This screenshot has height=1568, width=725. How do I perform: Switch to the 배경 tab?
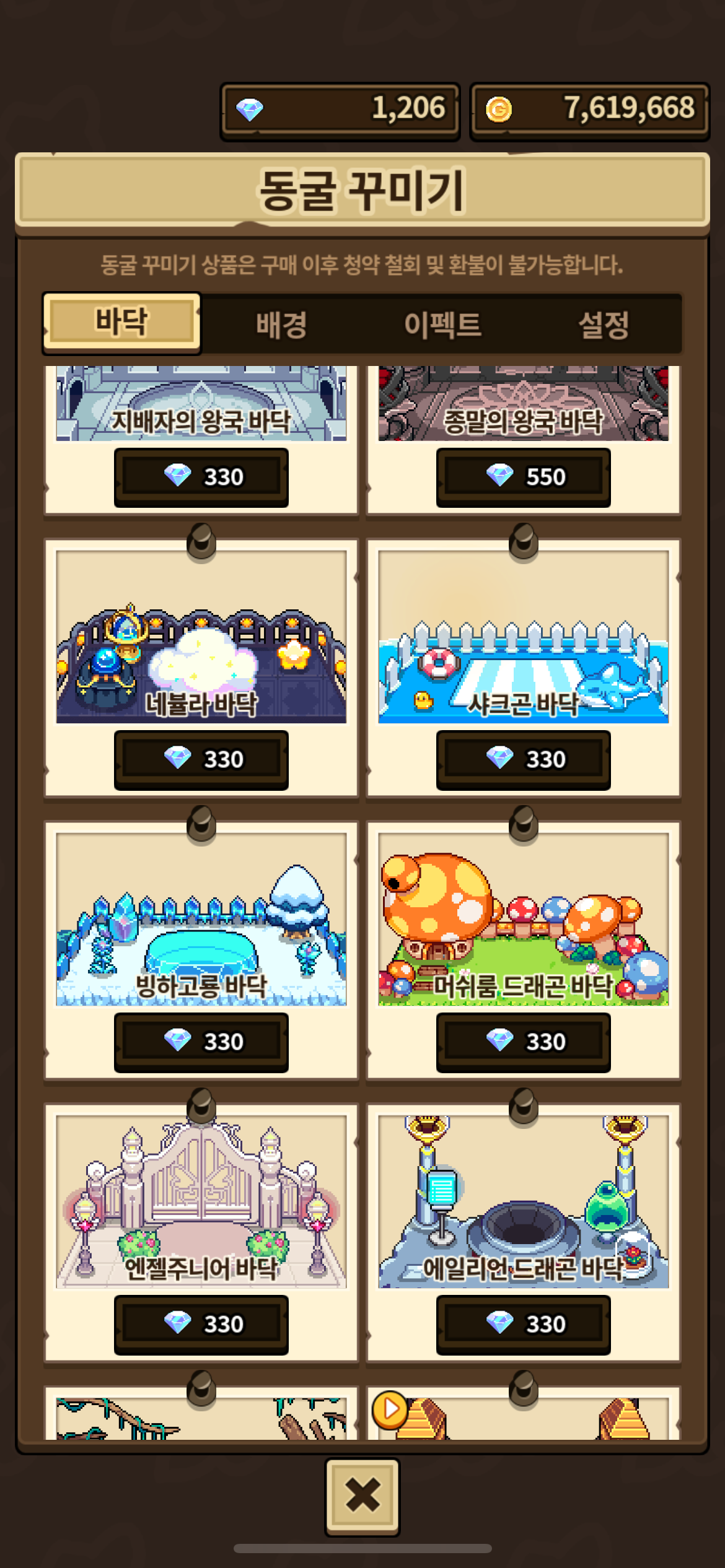tap(282, 324)
